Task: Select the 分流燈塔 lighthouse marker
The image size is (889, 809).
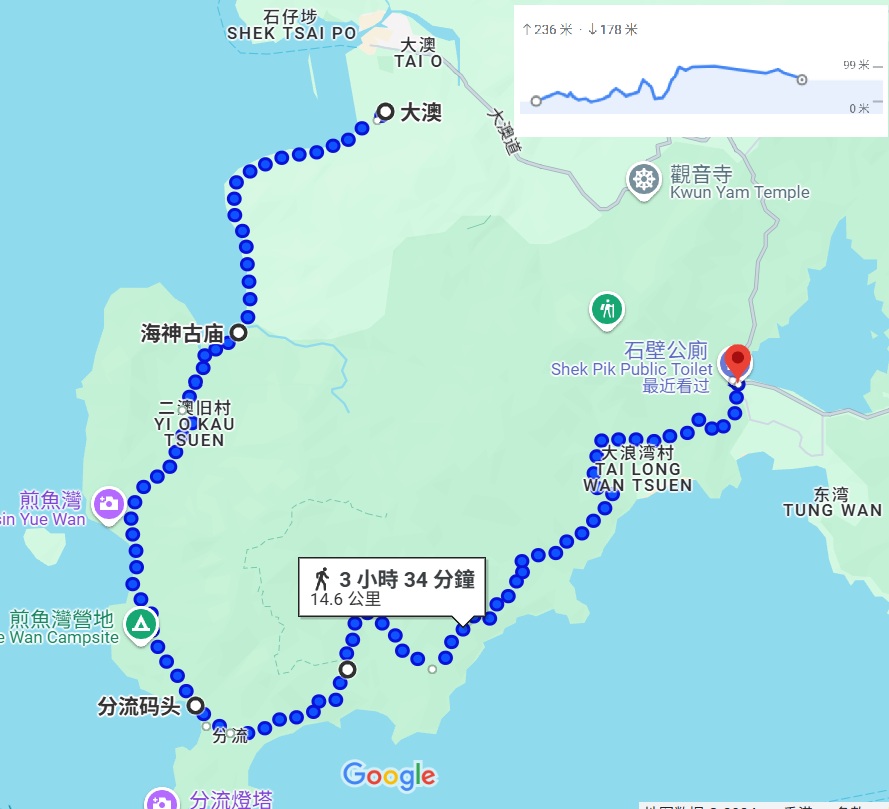Action: pyautogui.click(x=161, y=800)
